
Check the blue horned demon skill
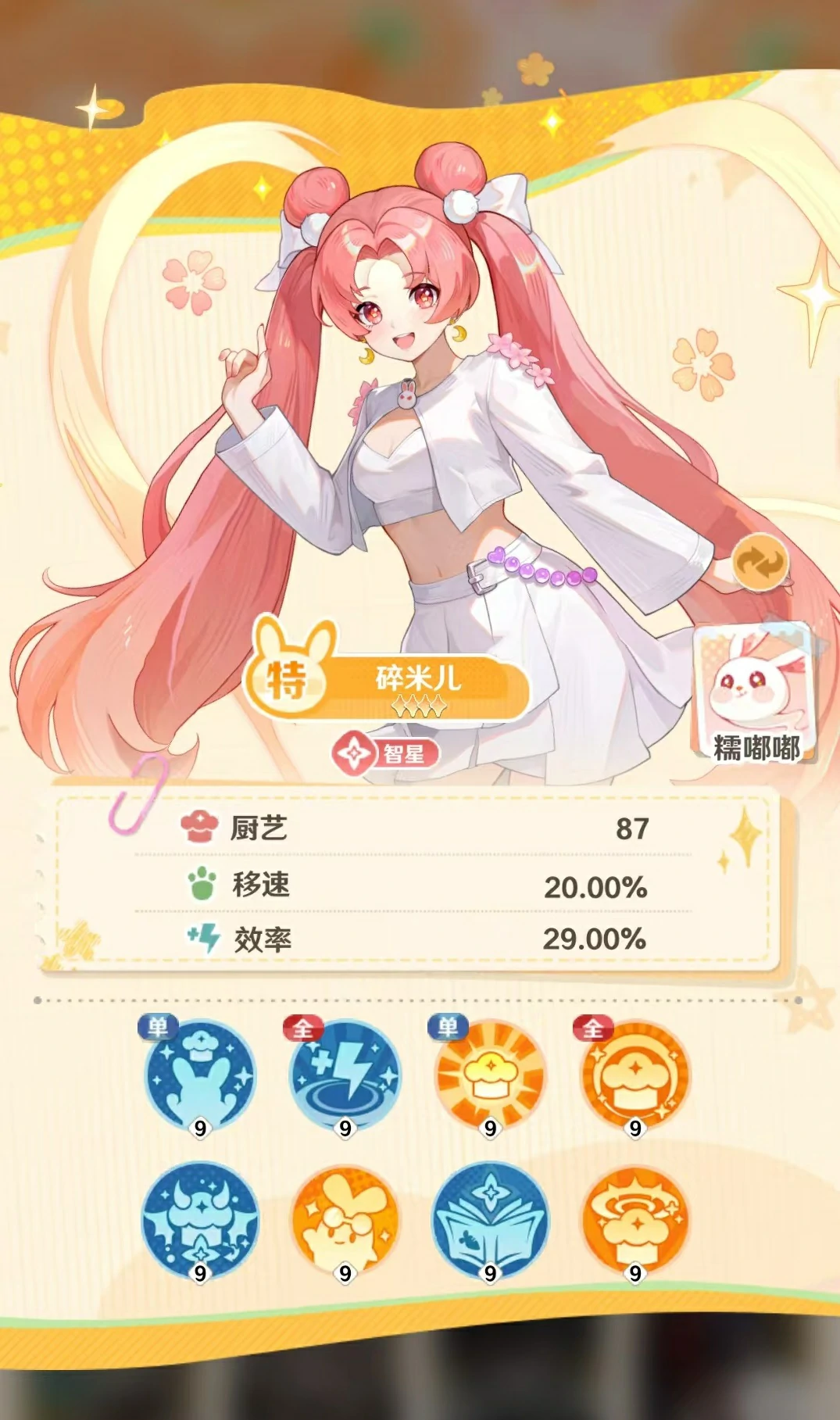click(200, 1221)
